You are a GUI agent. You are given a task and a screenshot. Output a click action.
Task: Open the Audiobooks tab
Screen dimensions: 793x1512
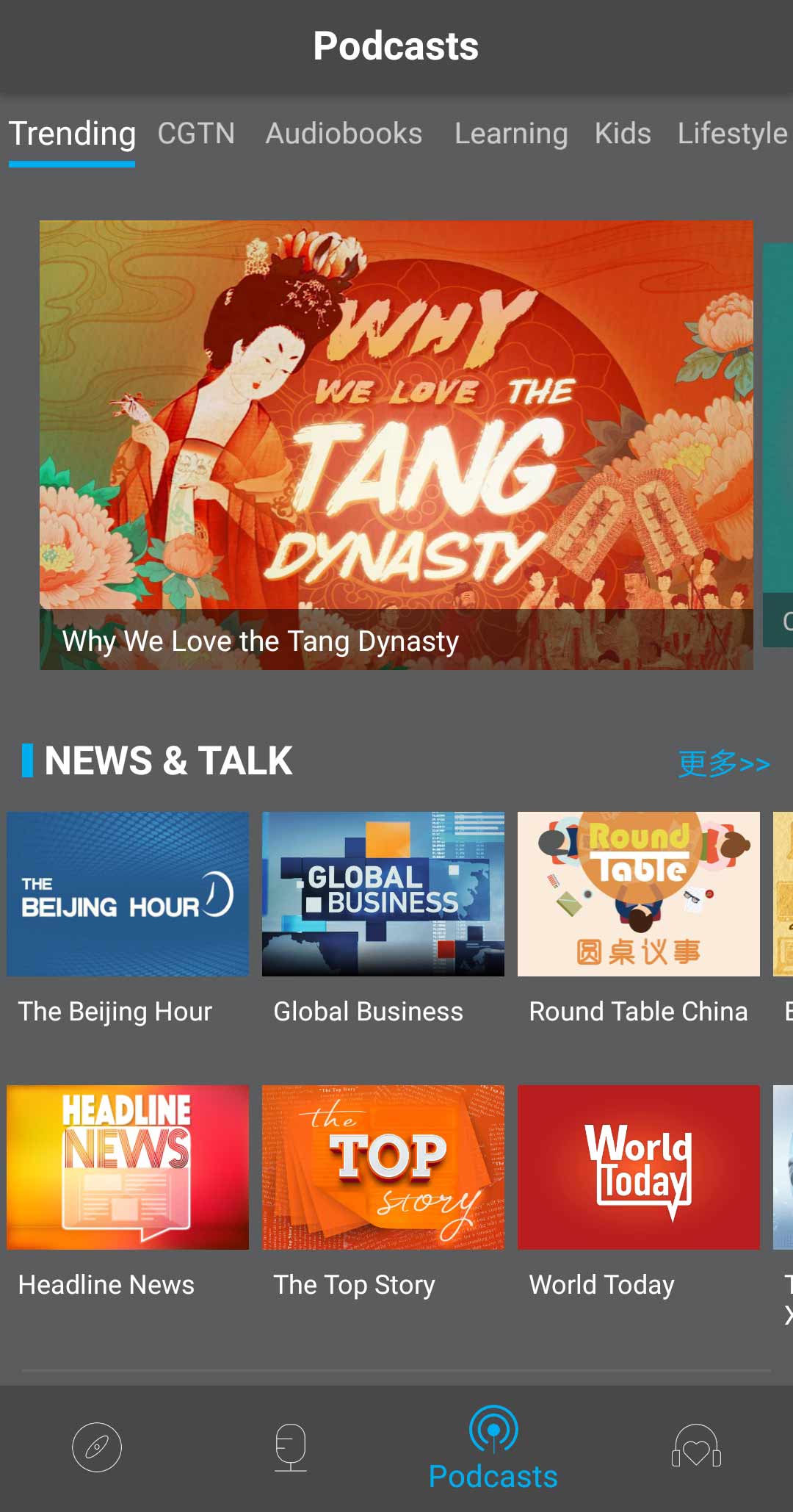[344, 134]
